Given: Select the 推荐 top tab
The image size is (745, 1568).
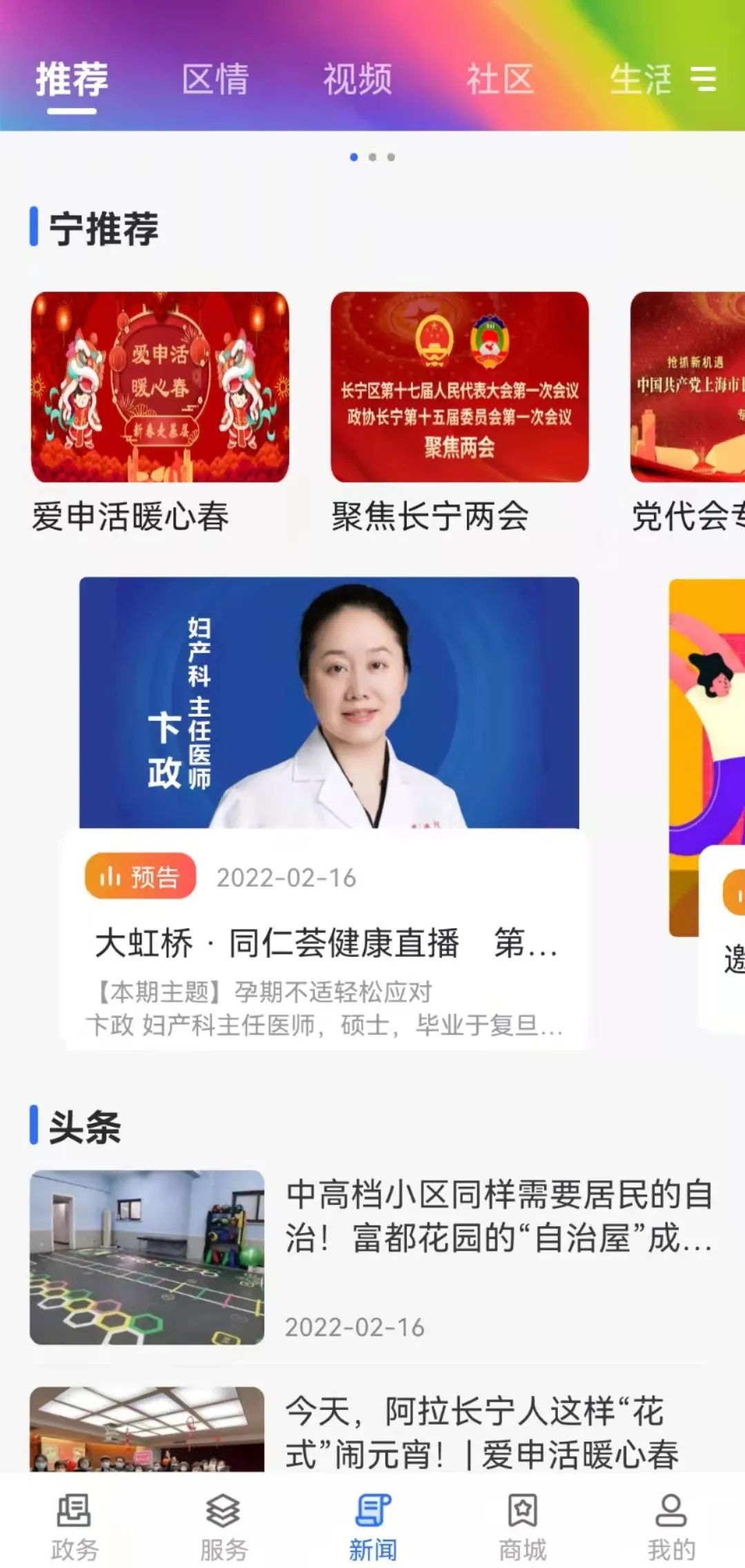Looking at the screenshot, I should coord(72,79).
